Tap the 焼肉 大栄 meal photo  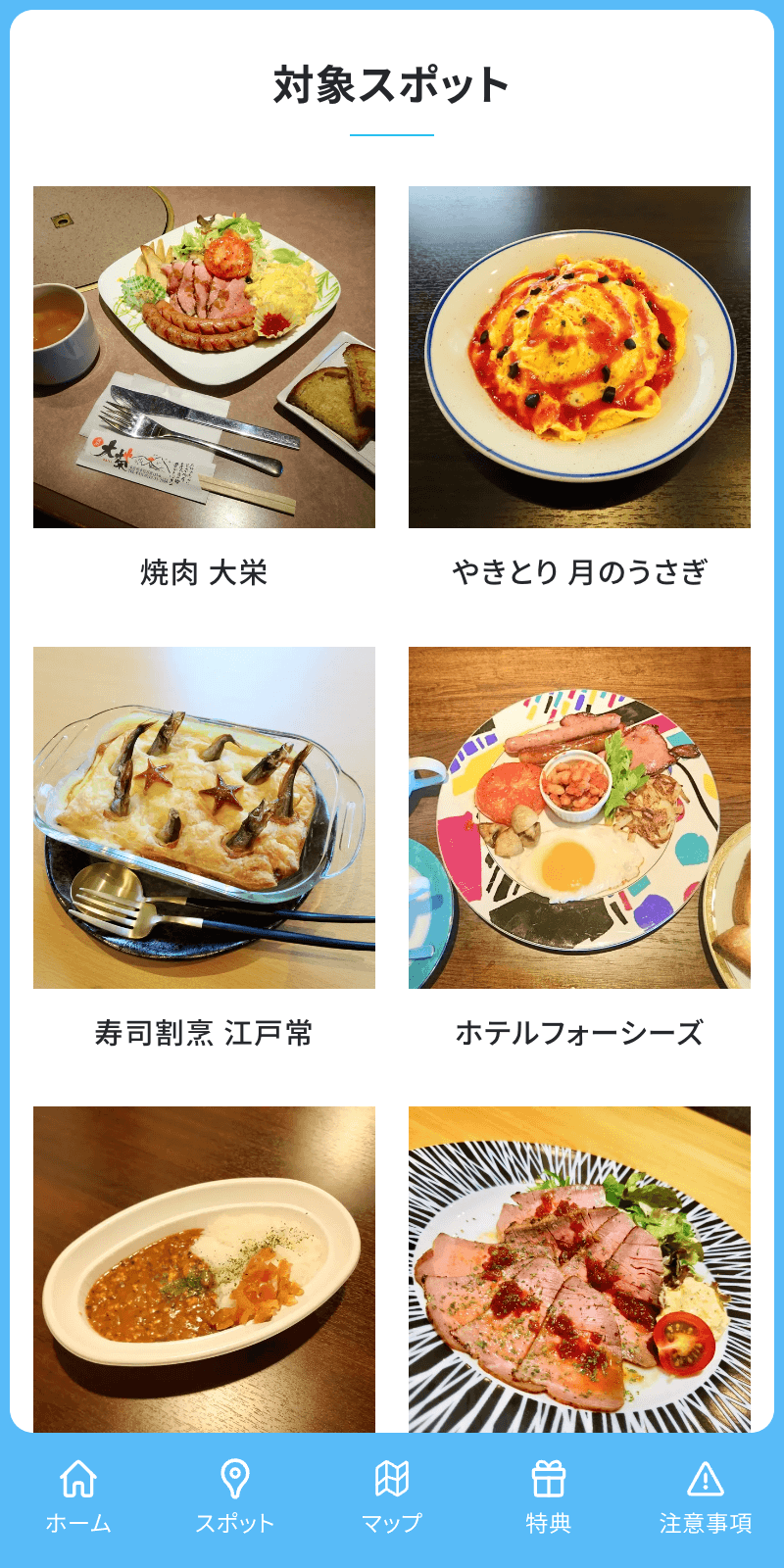click(204, 356)
